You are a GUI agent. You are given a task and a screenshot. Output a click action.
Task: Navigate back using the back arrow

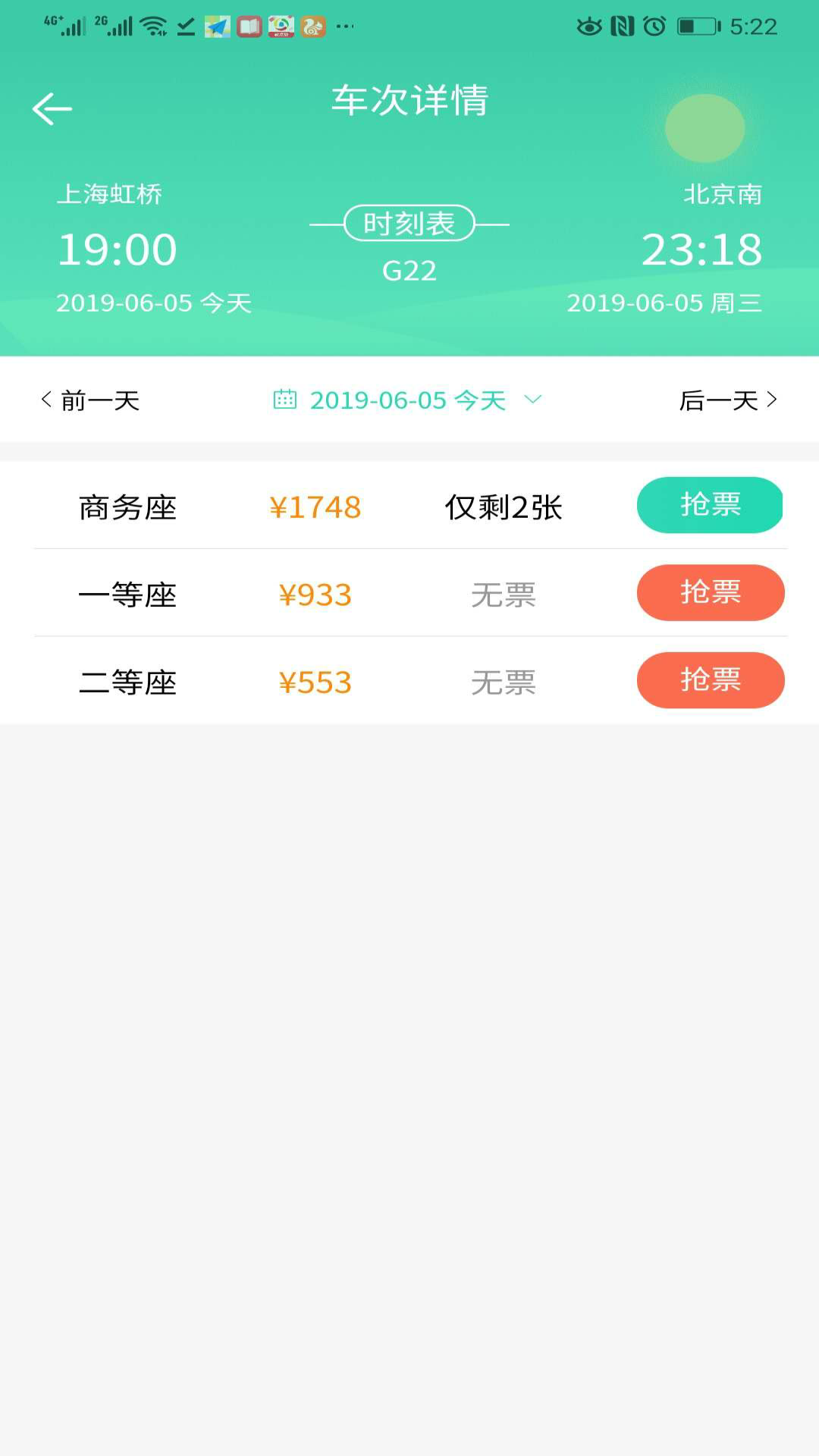pyautogui.click(x=52, y=108)
